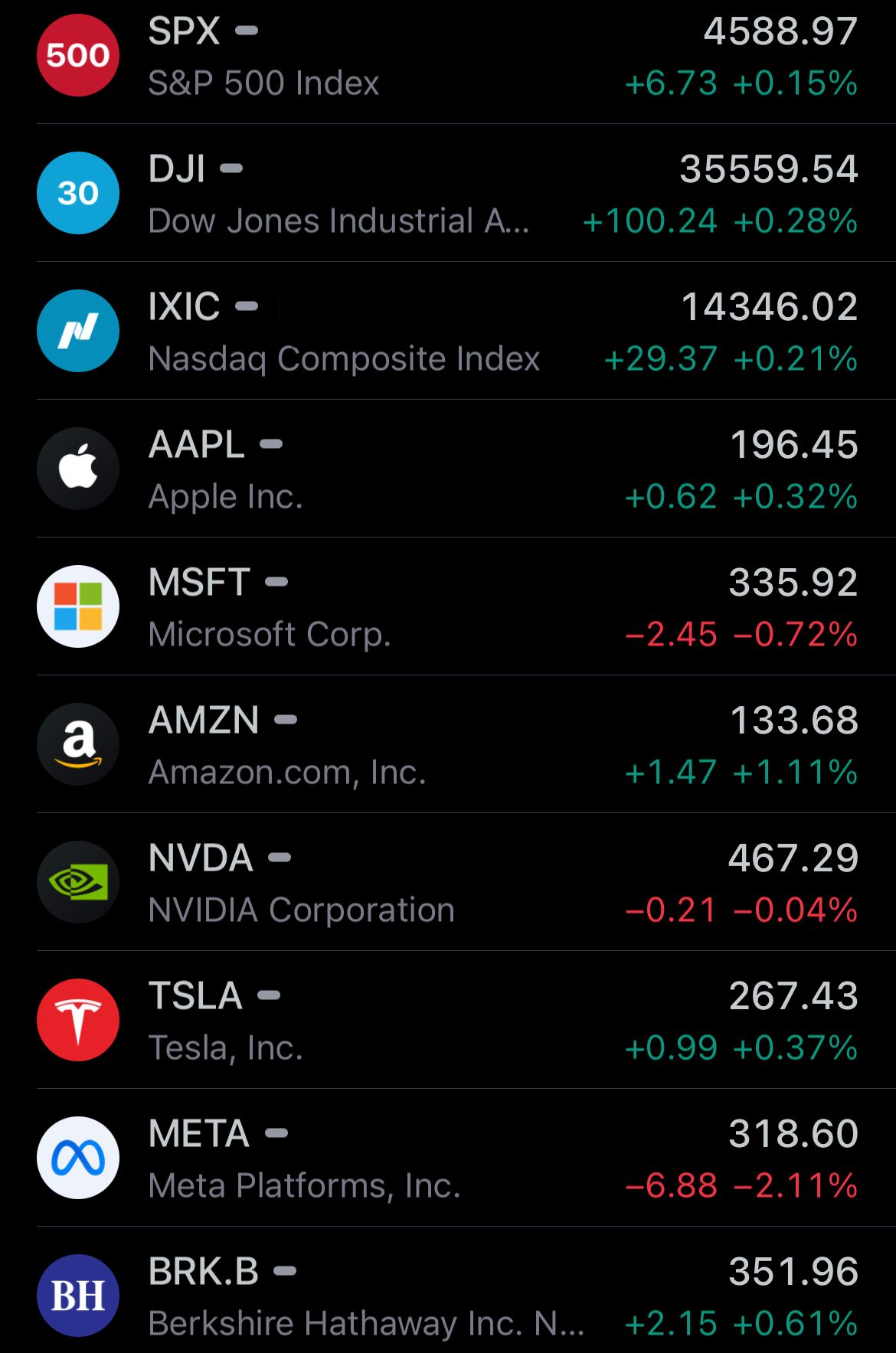Select the Tesla, Inc. stock row
Image resolution: width=896 pixels, height=1353 pixels.
448,1021
